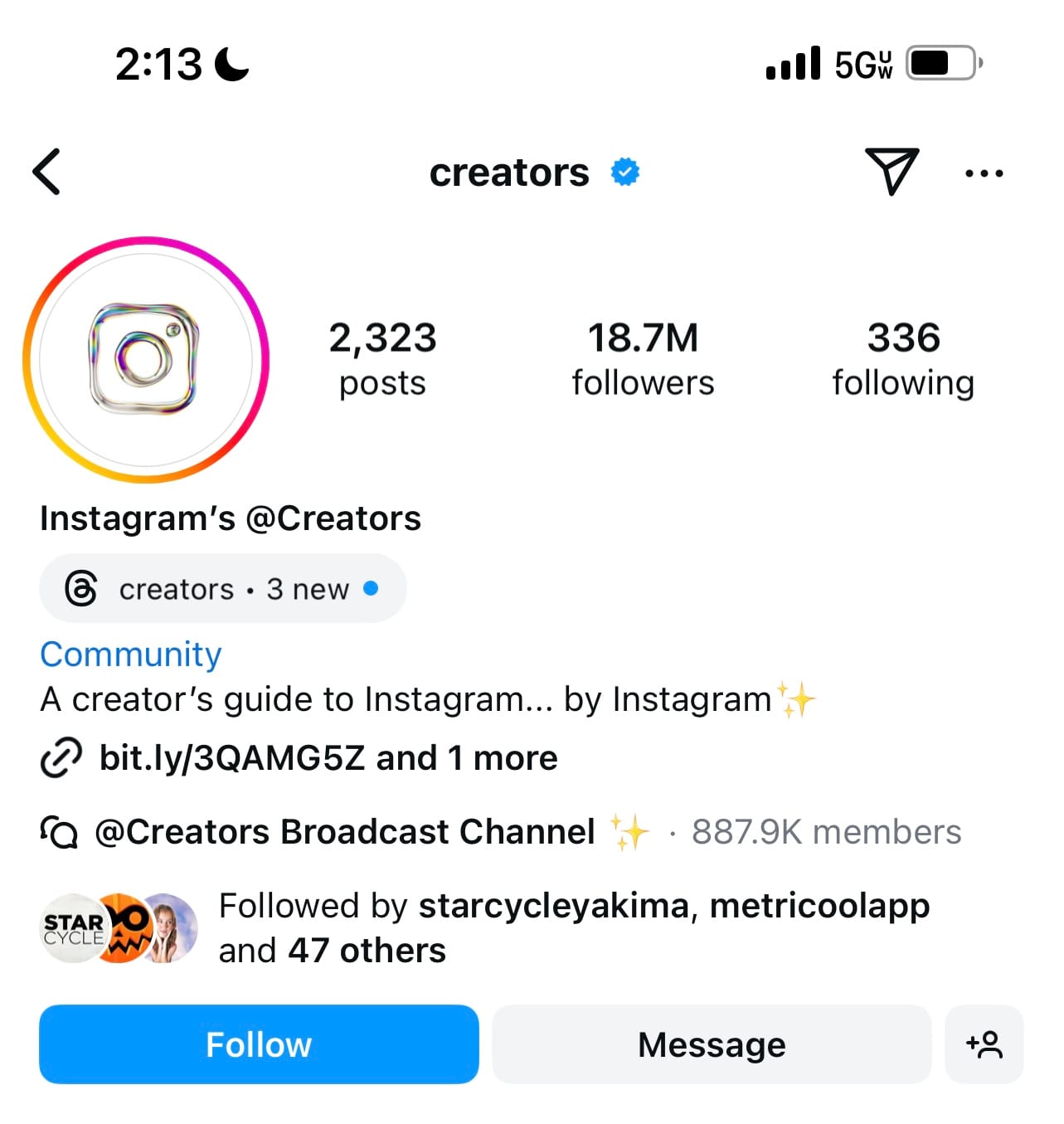Viewport: 1064px width, 1124px height.
Task: View the 18.7M followers list
Action: point(642,357)
